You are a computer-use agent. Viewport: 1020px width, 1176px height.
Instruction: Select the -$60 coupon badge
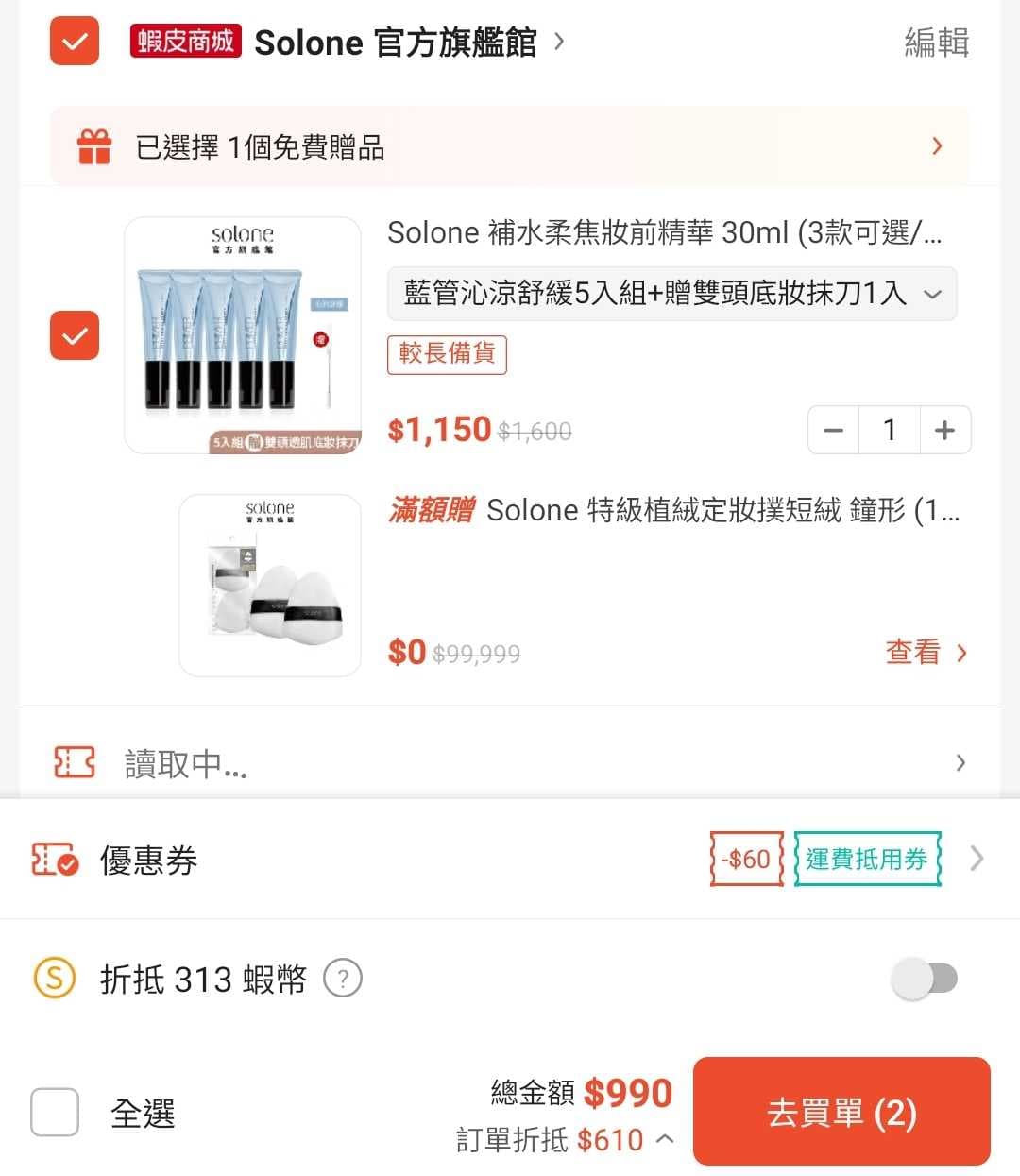point(745,860)
